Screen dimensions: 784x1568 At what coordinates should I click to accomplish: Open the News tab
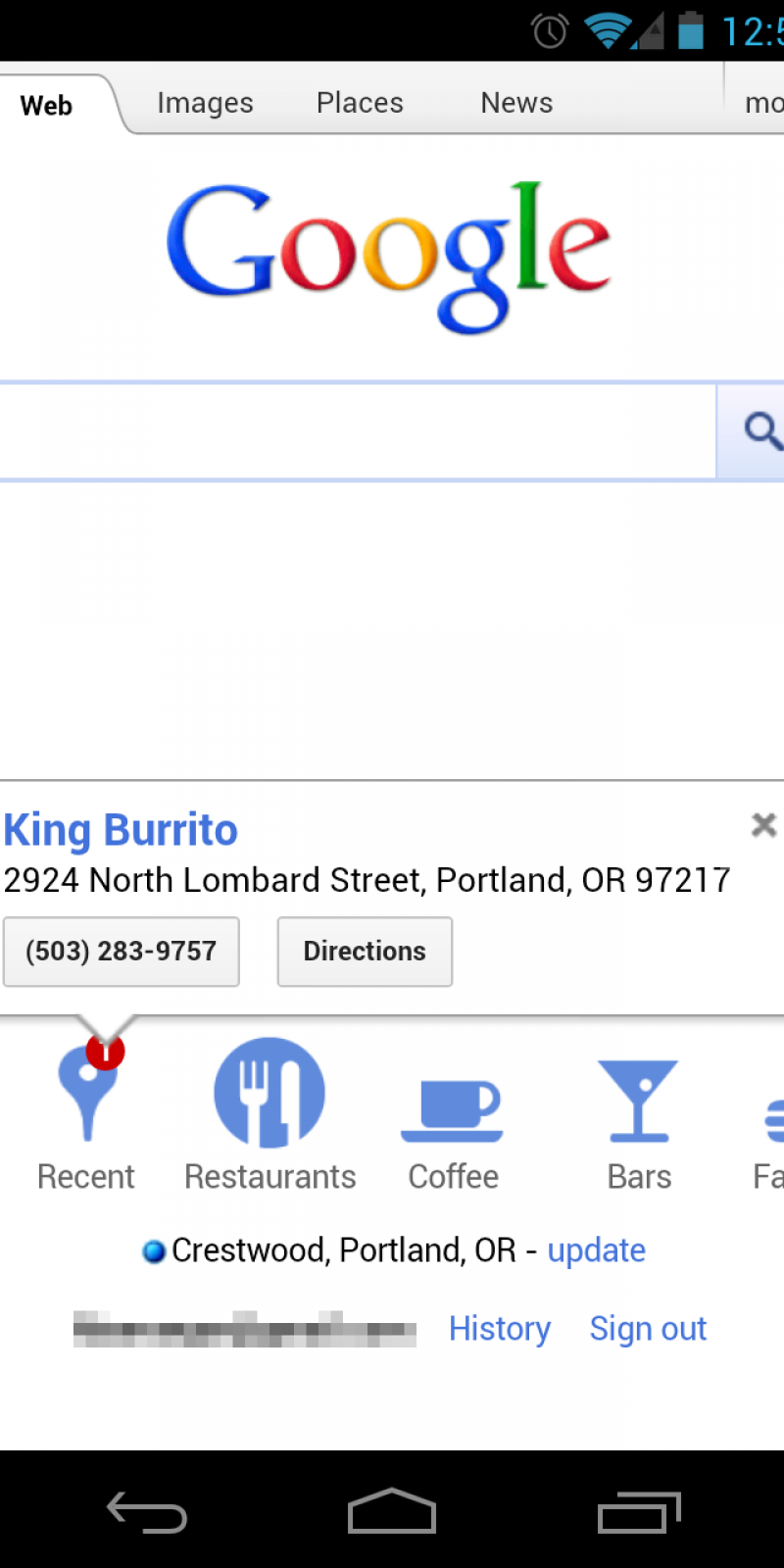(516, 103)
